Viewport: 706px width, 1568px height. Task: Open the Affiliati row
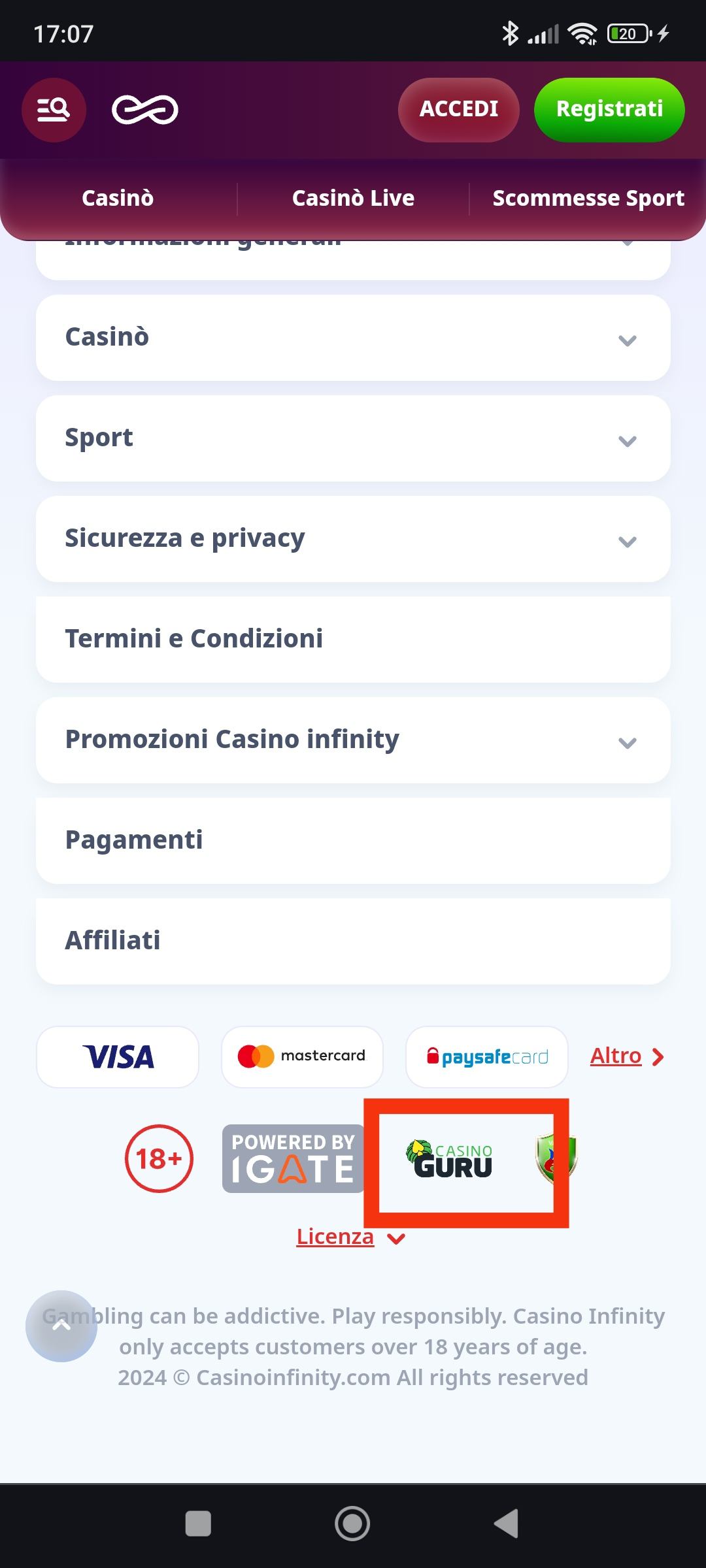click(353, 941)
